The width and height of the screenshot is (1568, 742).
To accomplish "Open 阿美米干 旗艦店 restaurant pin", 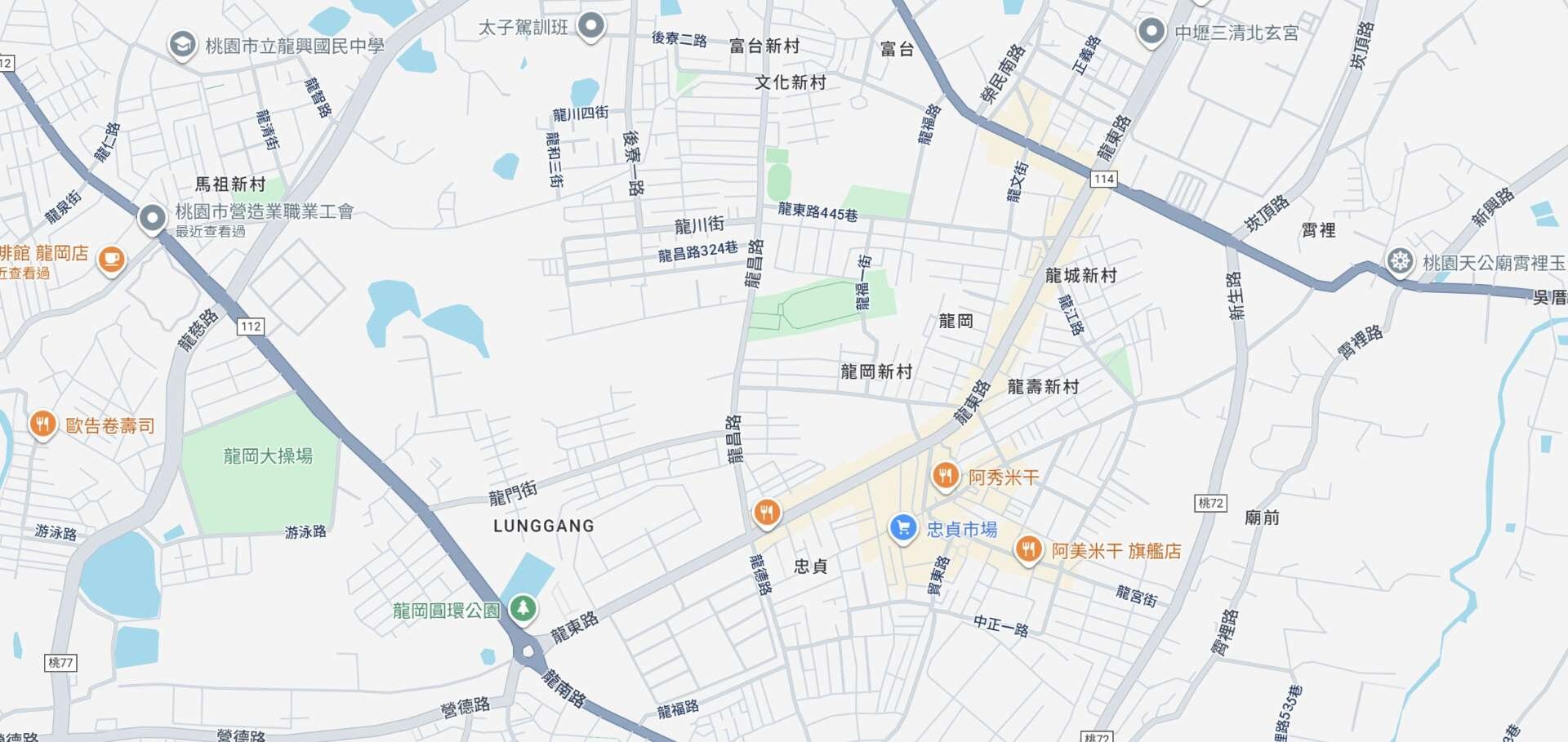I will pos(1028,549).
